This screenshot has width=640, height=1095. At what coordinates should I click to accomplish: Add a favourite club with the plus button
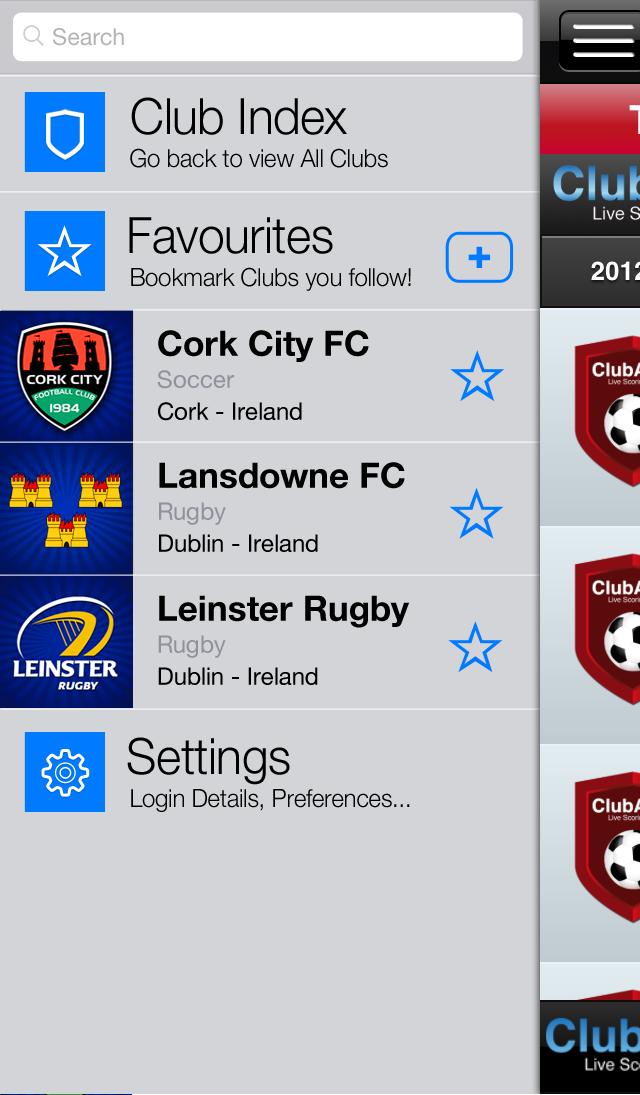[479, 258]
